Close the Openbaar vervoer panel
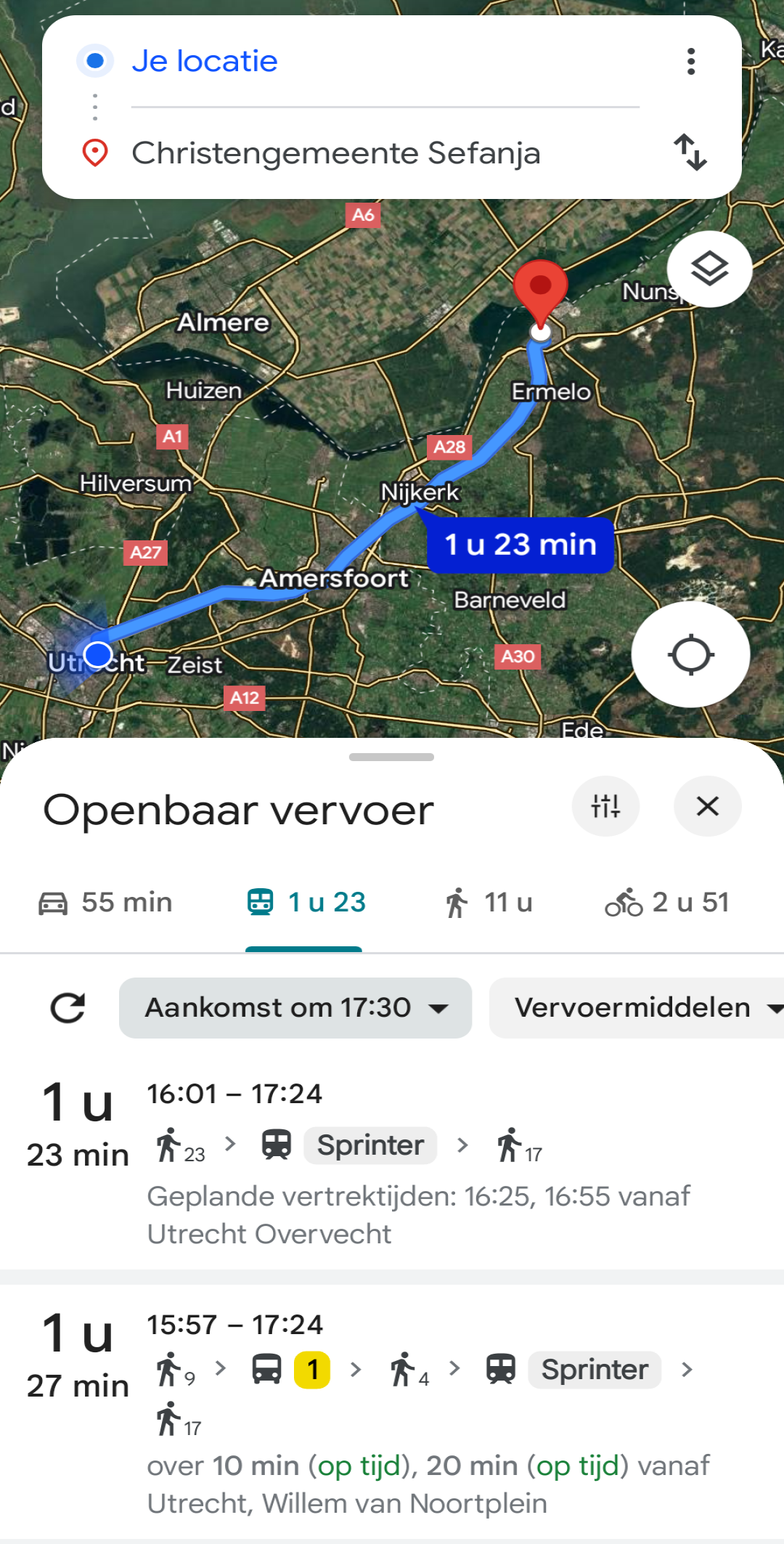The width and height of the screenshot is (784, 1544). (707, 806)
